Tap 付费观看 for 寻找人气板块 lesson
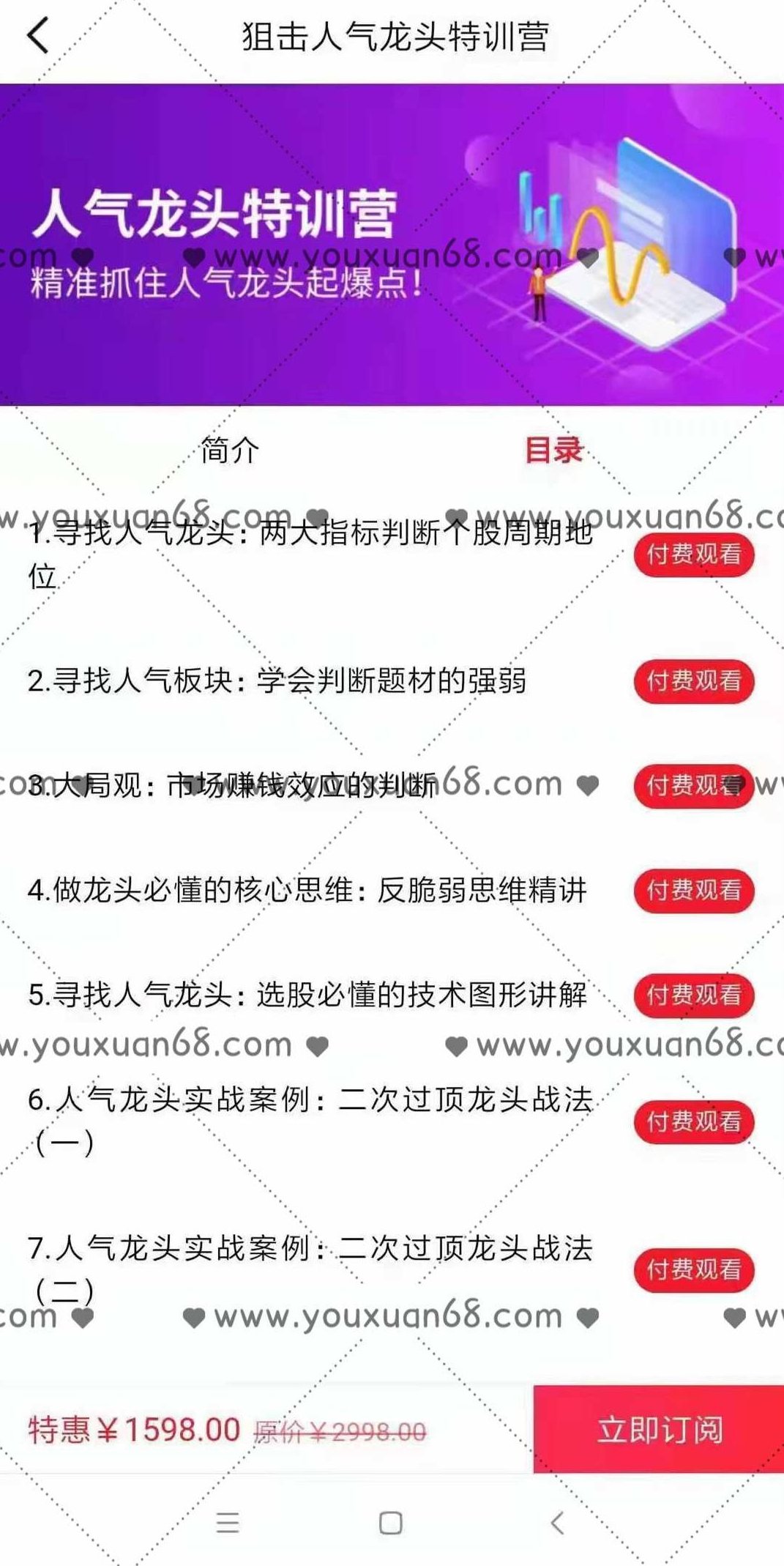Screen dimensions: 784x1566 point(692,681)
